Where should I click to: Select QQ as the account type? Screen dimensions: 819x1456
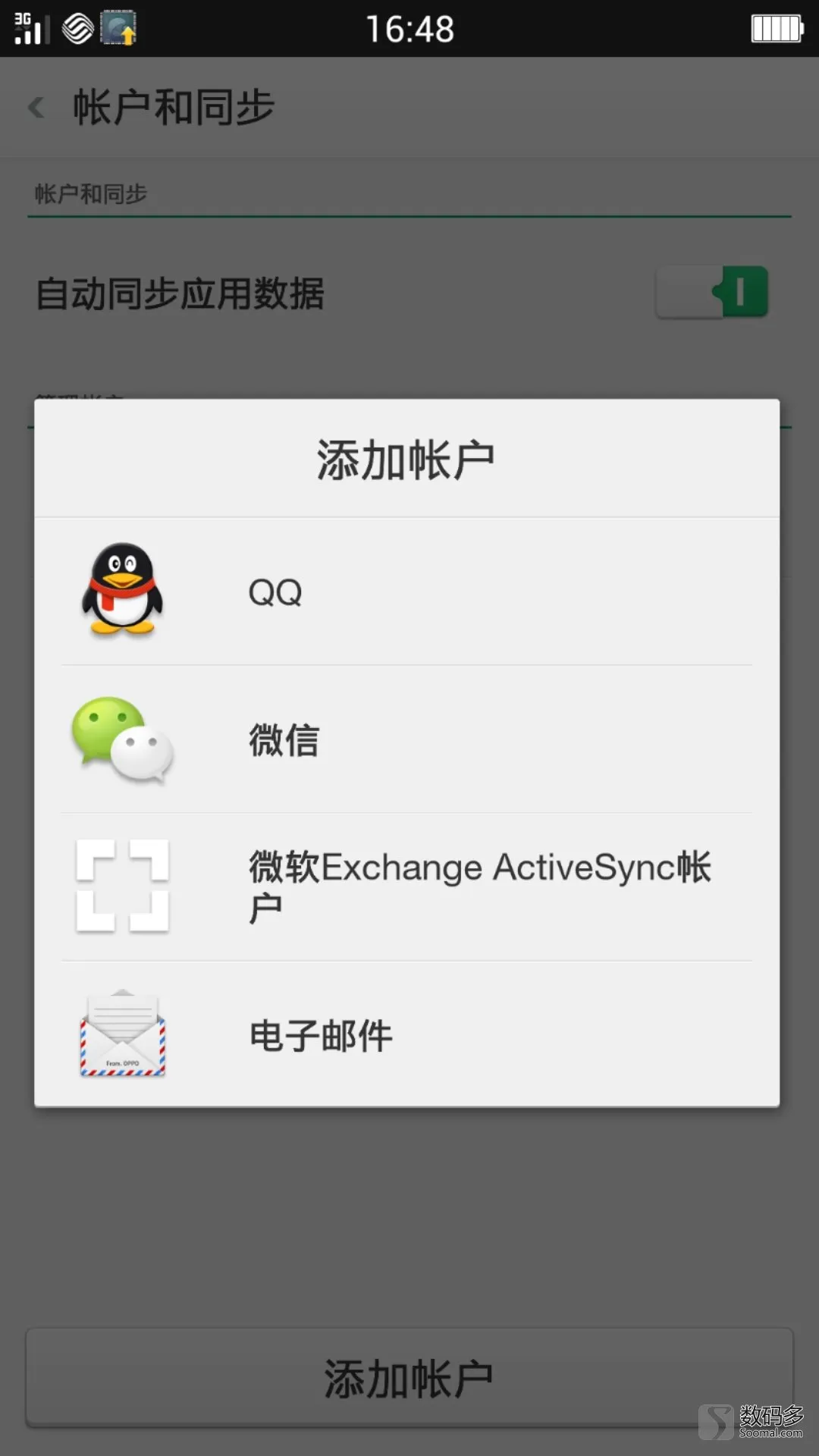pos(406,591)
